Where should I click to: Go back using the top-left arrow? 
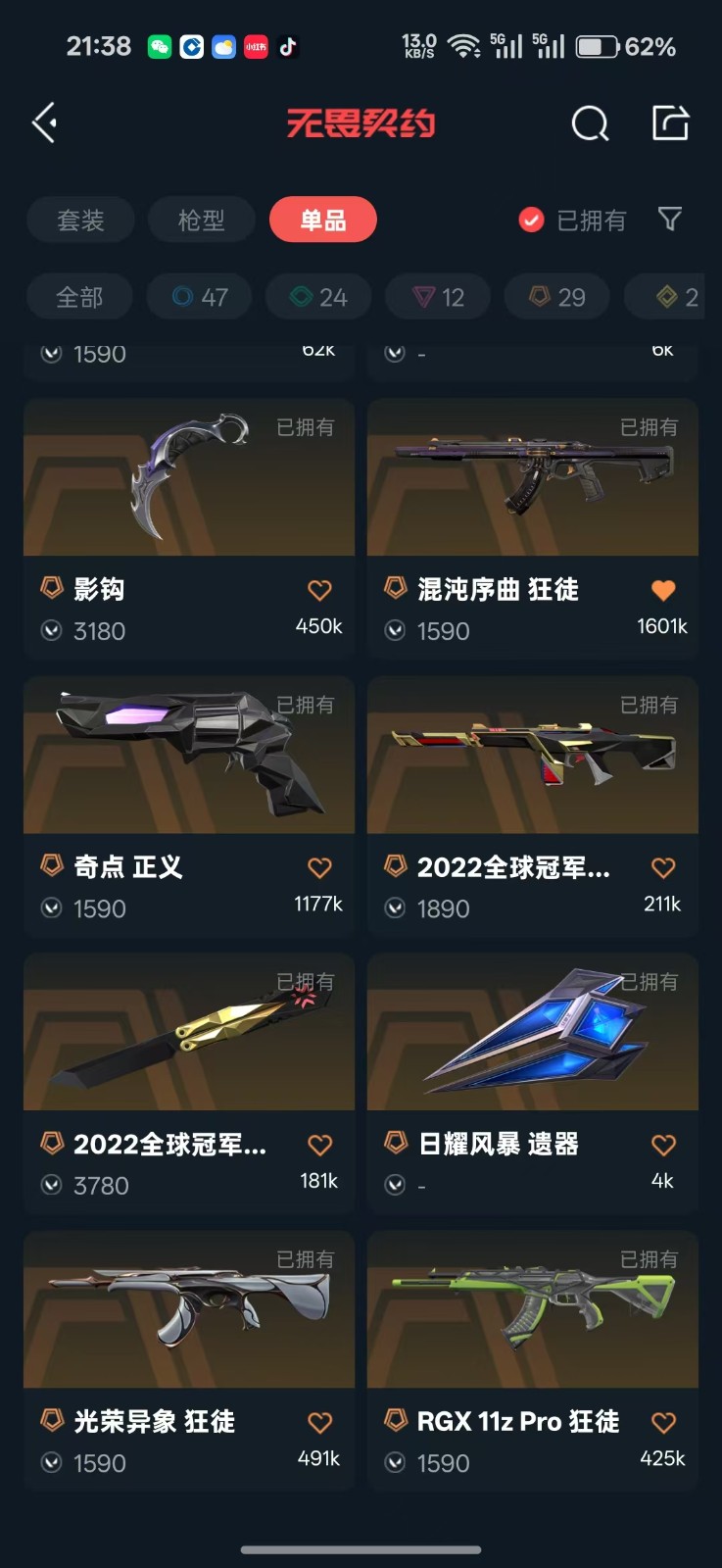45,123
